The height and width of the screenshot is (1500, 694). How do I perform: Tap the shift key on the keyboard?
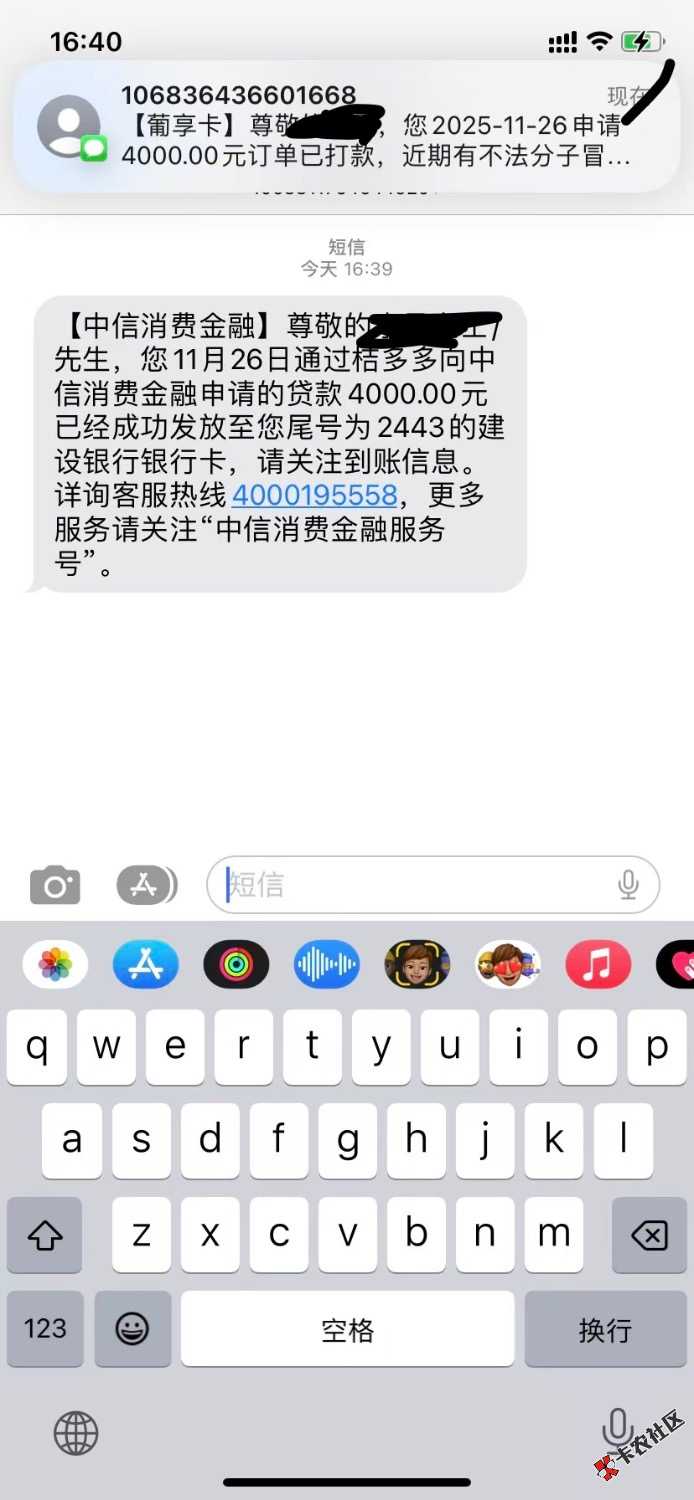click(x=45, y=1235)
